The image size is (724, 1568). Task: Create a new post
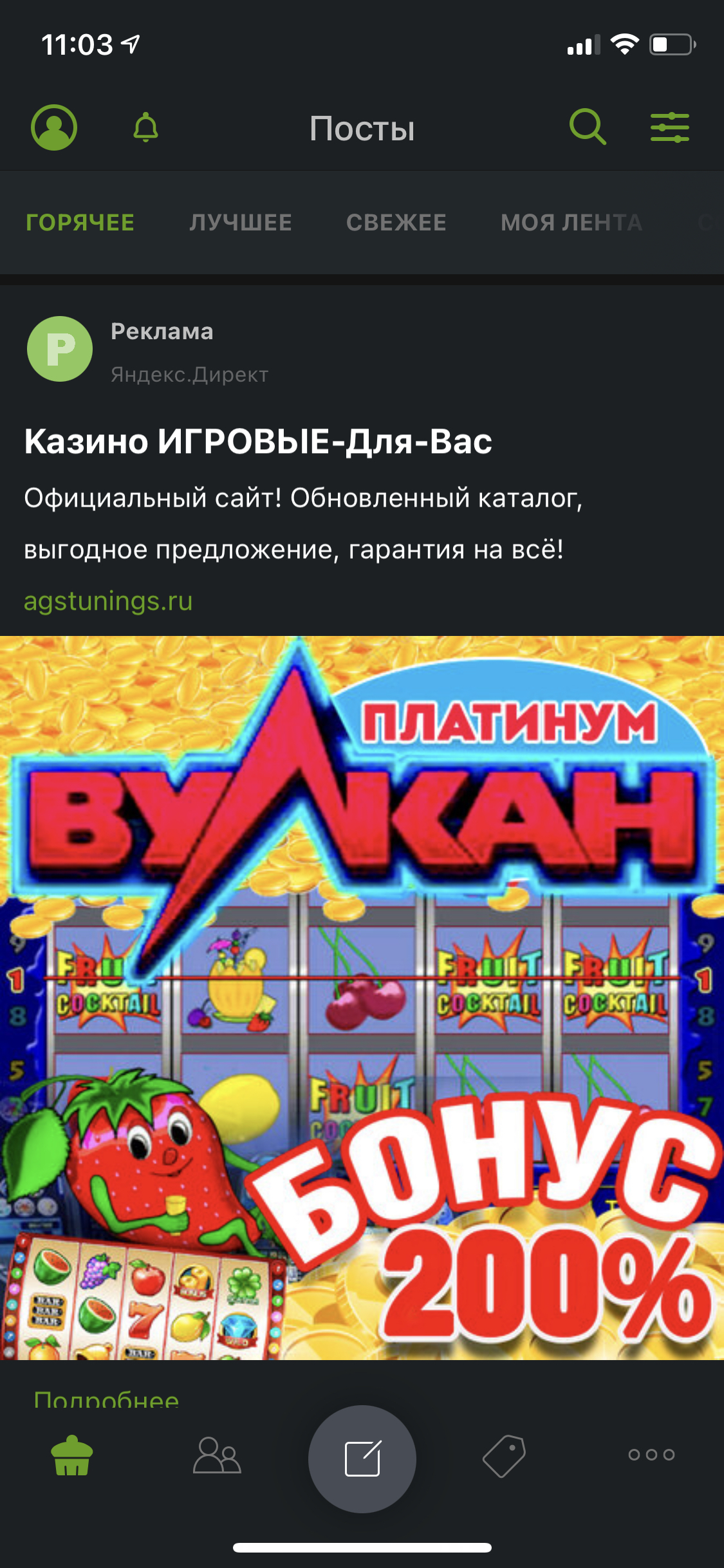point(362,1459)
